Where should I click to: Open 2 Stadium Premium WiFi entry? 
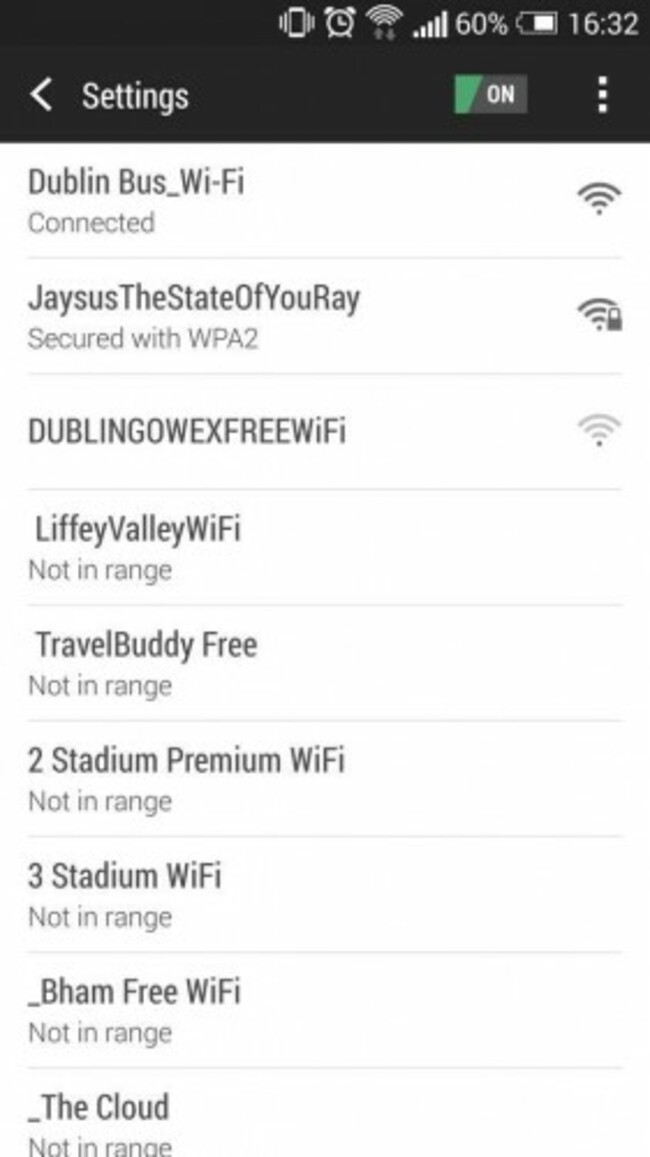(324, 779)
